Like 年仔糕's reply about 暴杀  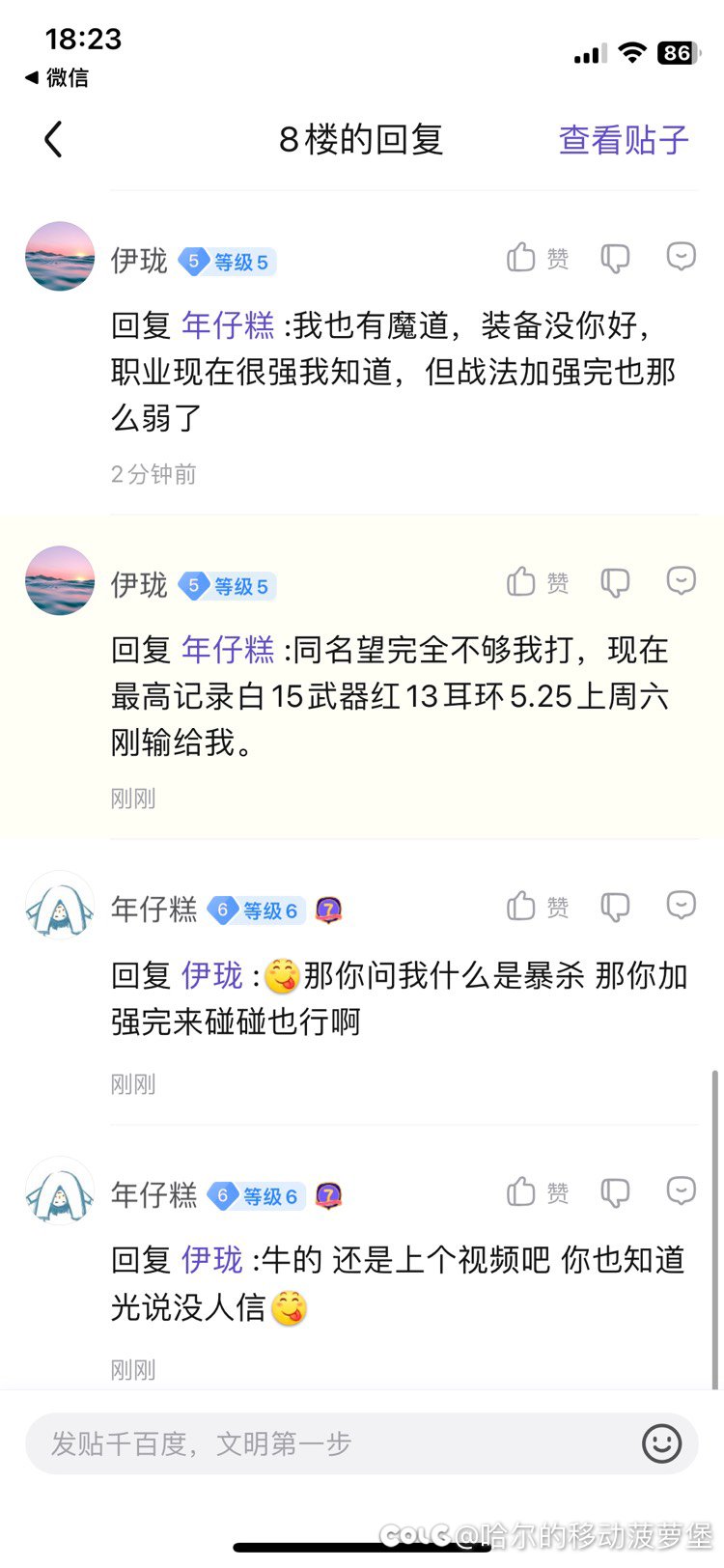[538, 907]
